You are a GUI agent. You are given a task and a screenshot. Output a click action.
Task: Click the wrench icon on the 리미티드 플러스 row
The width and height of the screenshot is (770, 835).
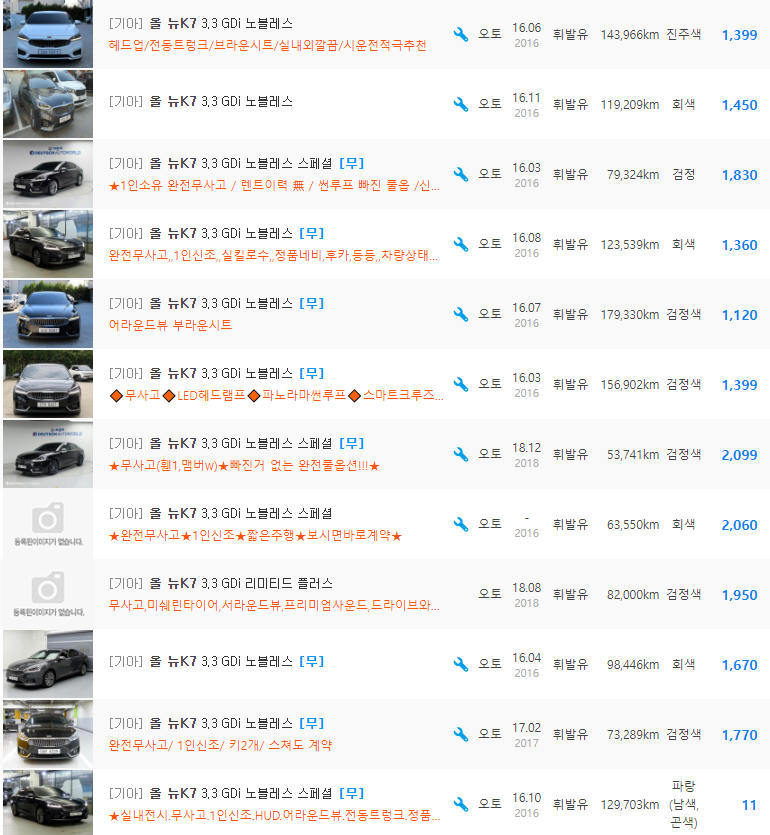pyautogui.click(x=460, y=593)
